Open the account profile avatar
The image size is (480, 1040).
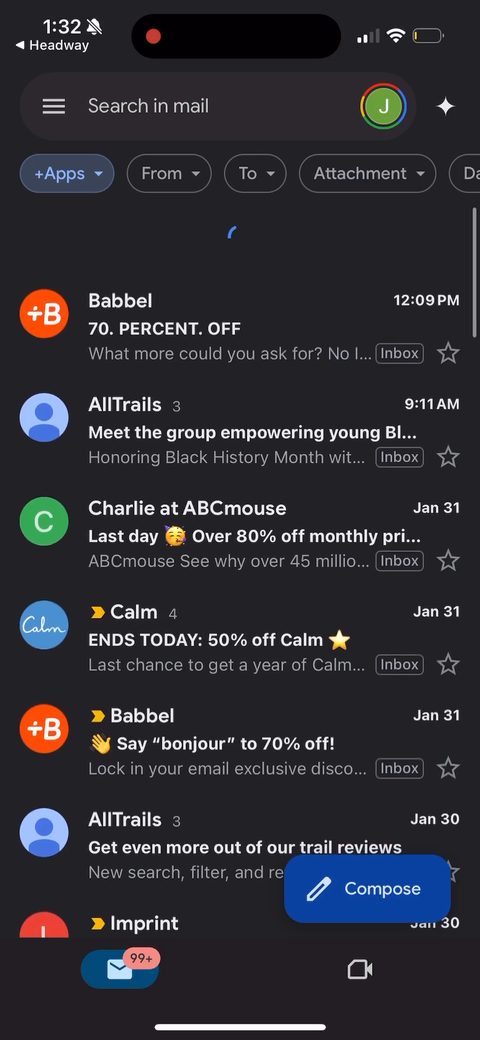tap(383, 106)
